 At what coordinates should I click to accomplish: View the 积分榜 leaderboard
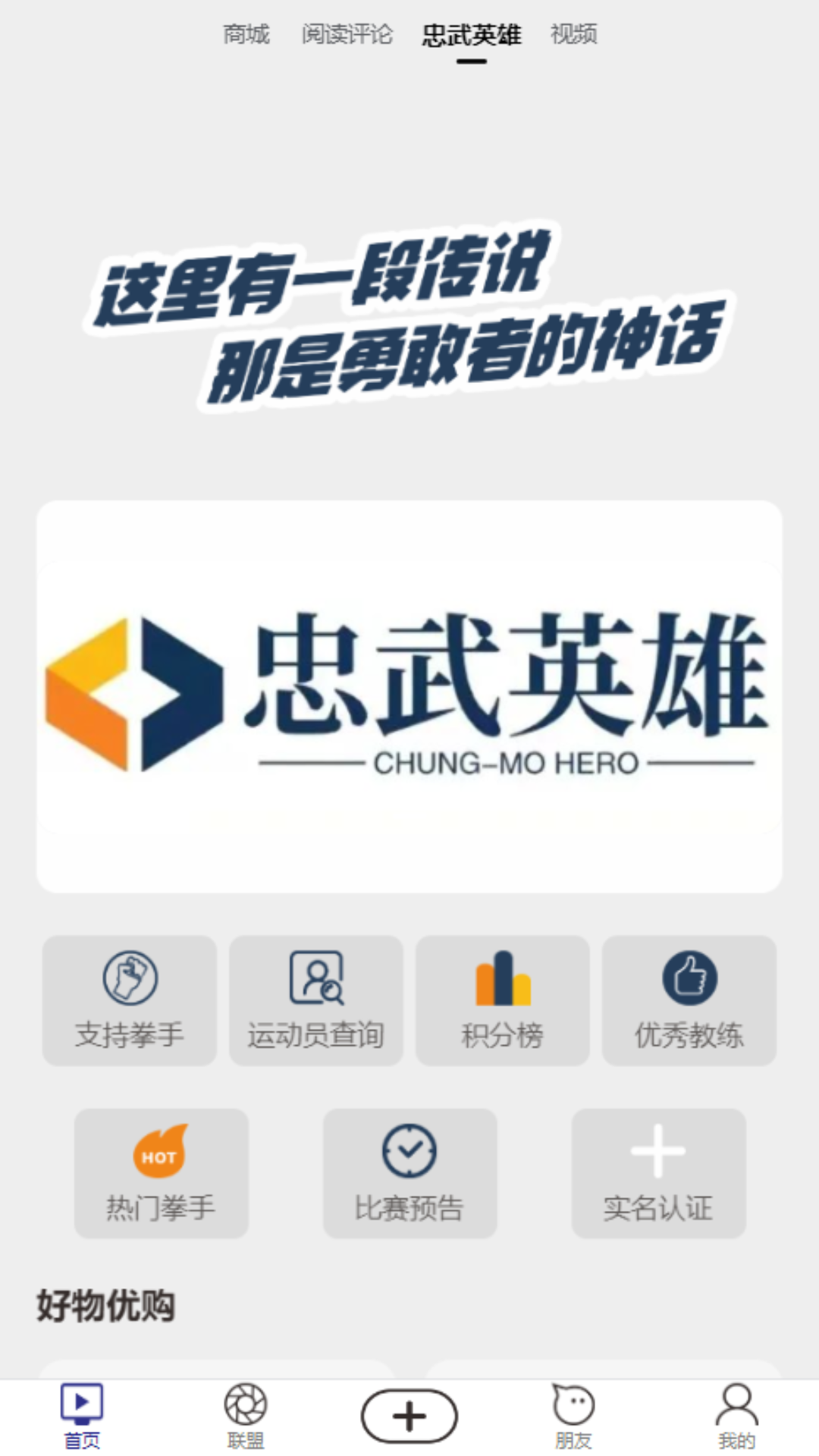[x=503, y=1000]
